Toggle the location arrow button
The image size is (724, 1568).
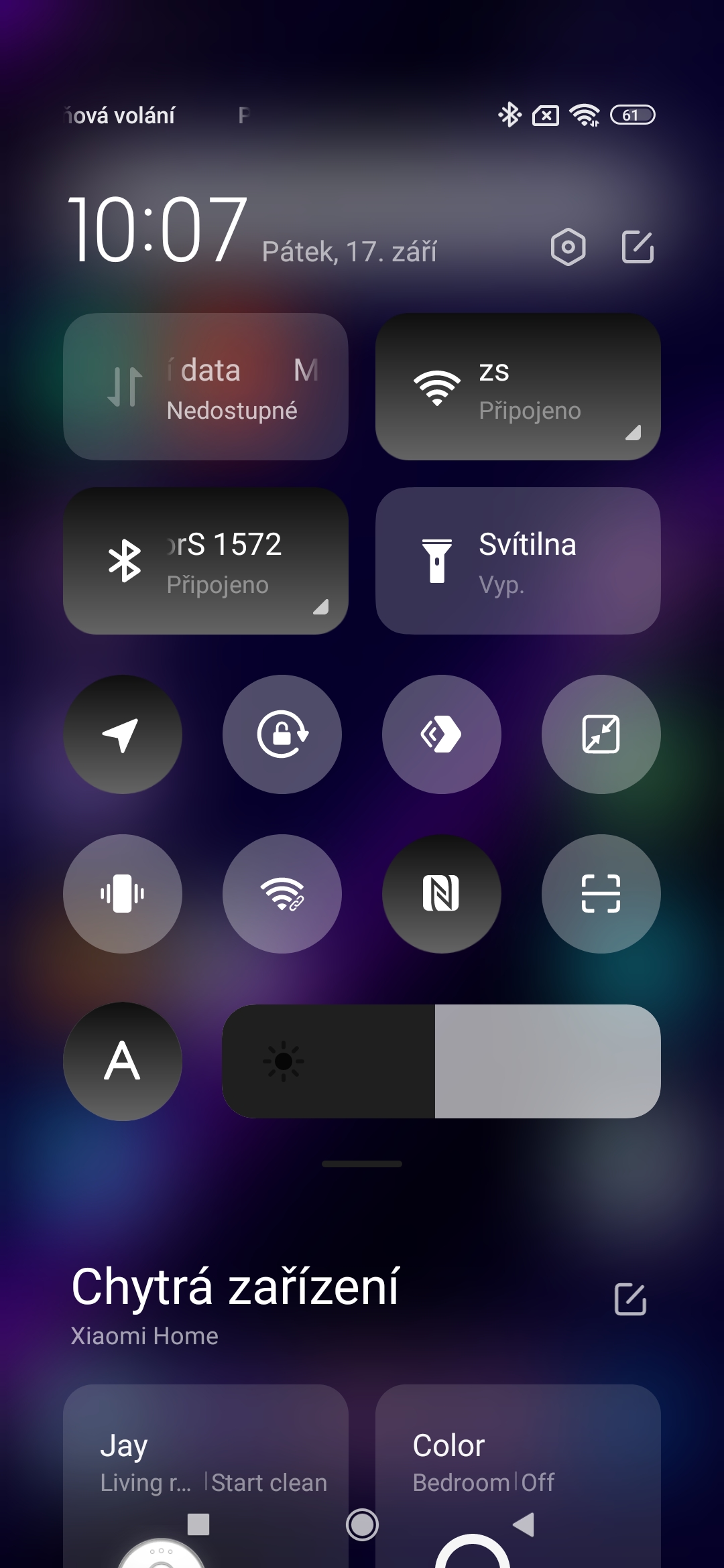[123, 734]
